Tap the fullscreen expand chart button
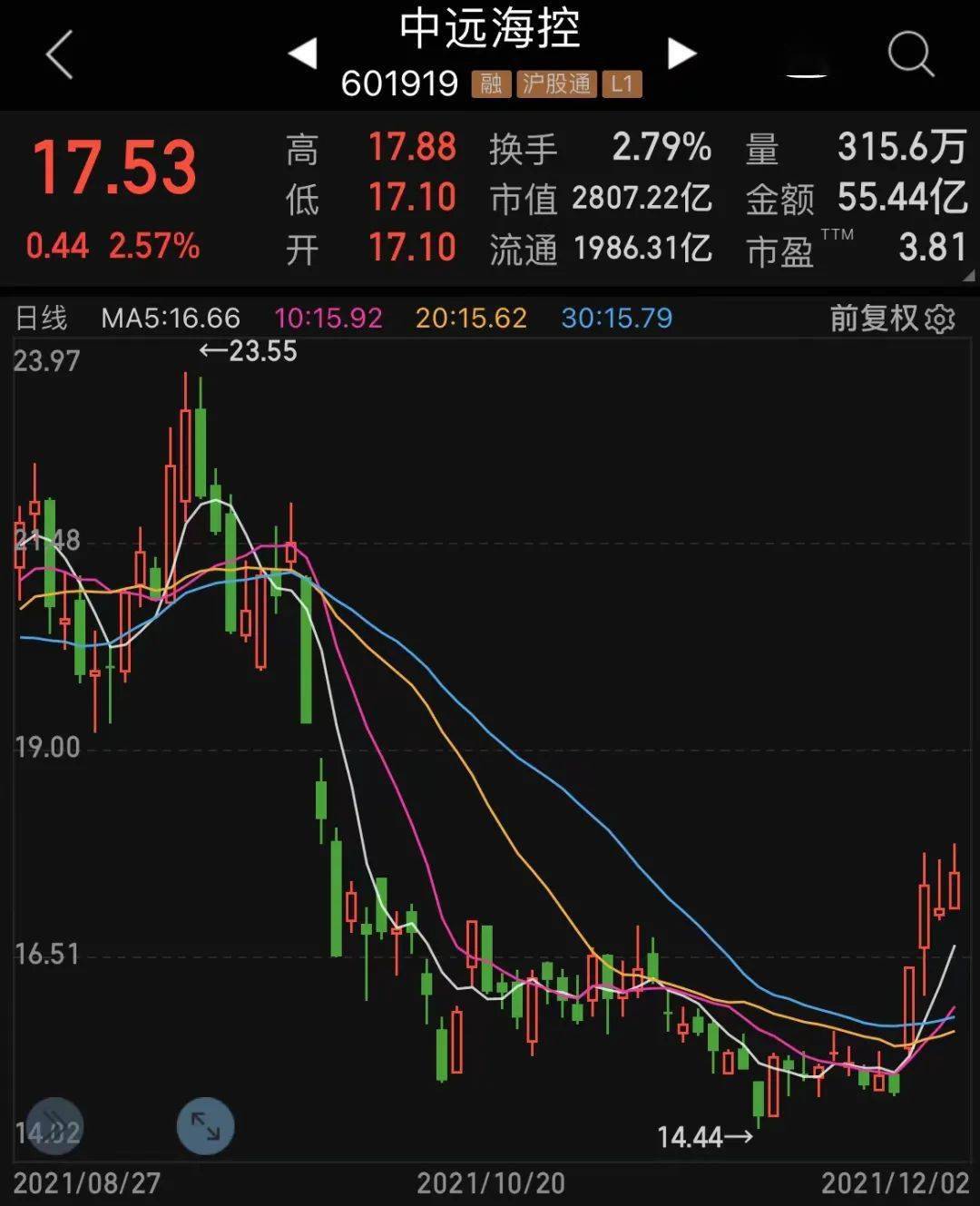The height and width of the screenshot is (1206, 980). coord(205,1126)
